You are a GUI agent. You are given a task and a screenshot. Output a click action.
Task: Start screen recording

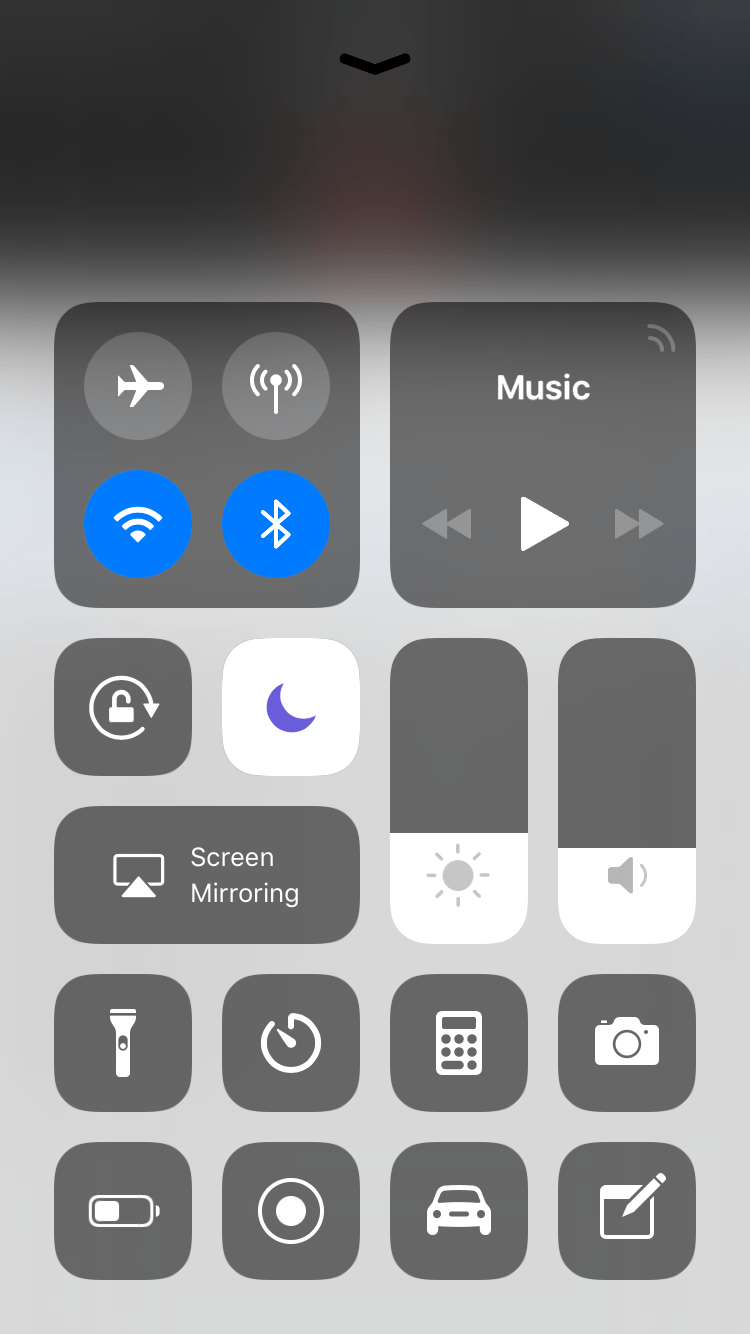pos(291,1211)
